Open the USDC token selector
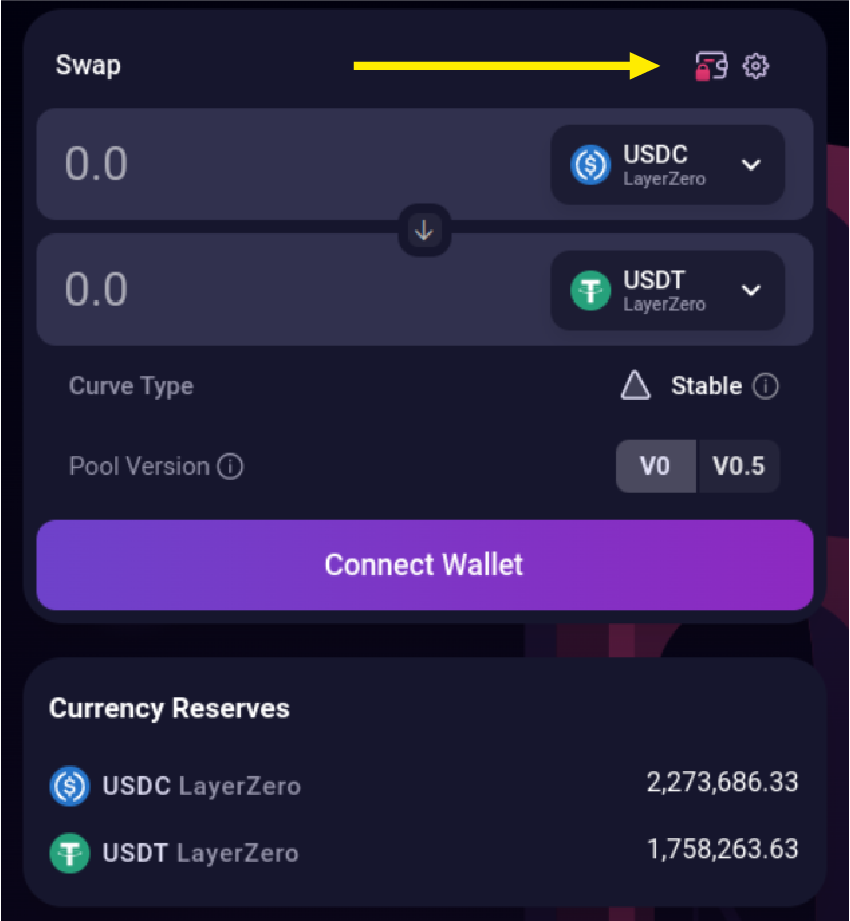Screen dimensions: 850x921 667,164
